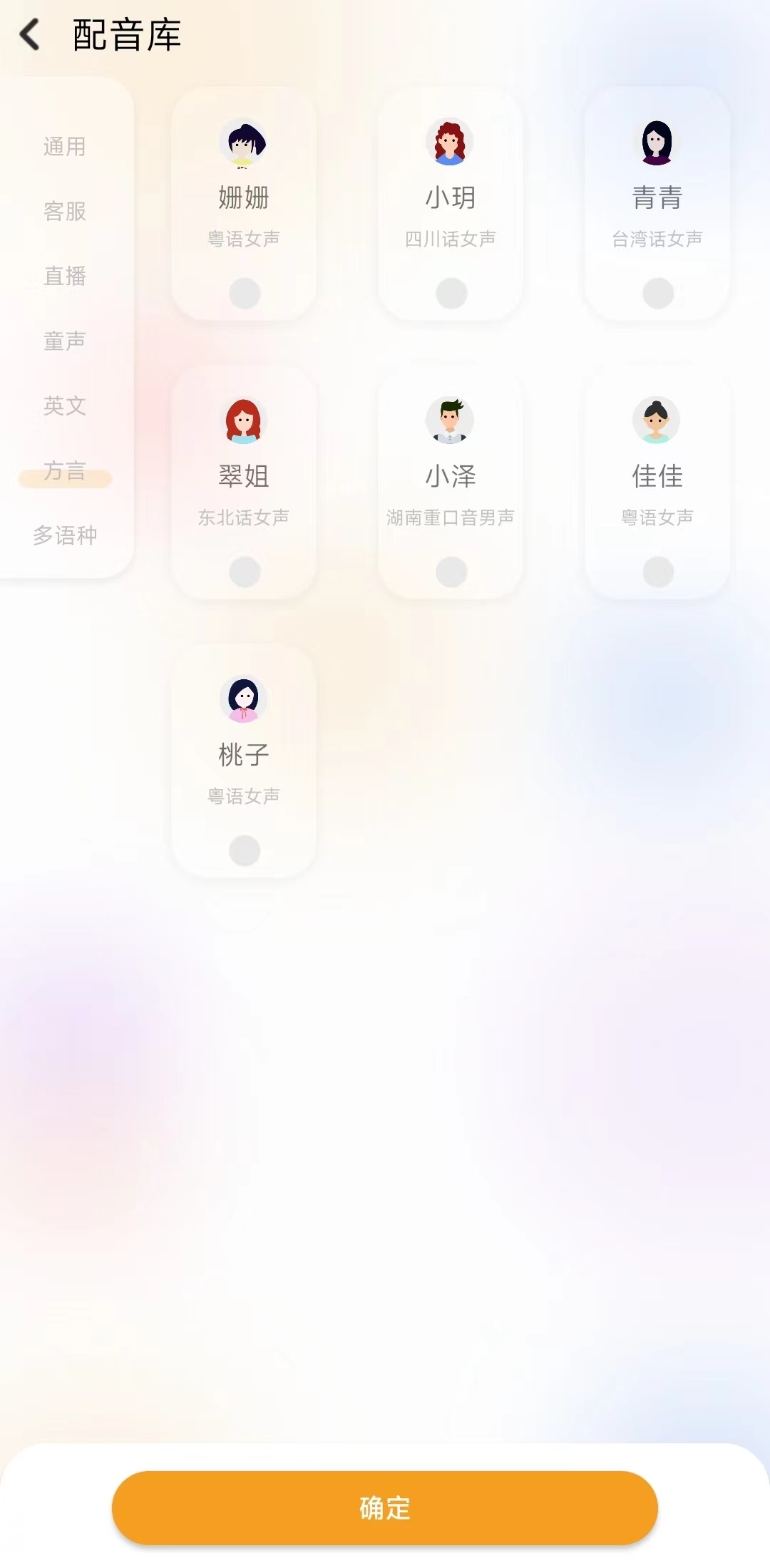Switch to the 客服 category

tap(64, 212)
